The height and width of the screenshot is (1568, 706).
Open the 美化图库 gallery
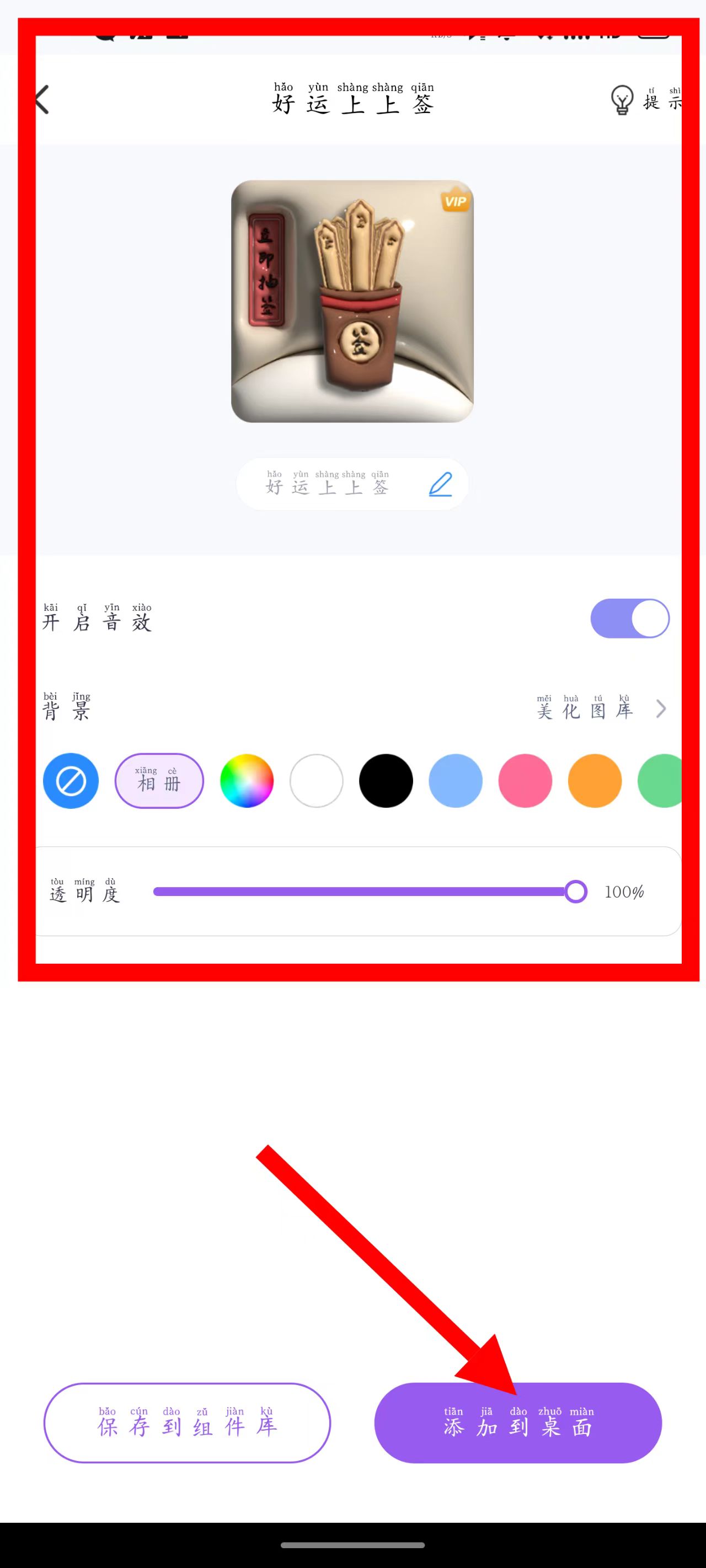600,709
